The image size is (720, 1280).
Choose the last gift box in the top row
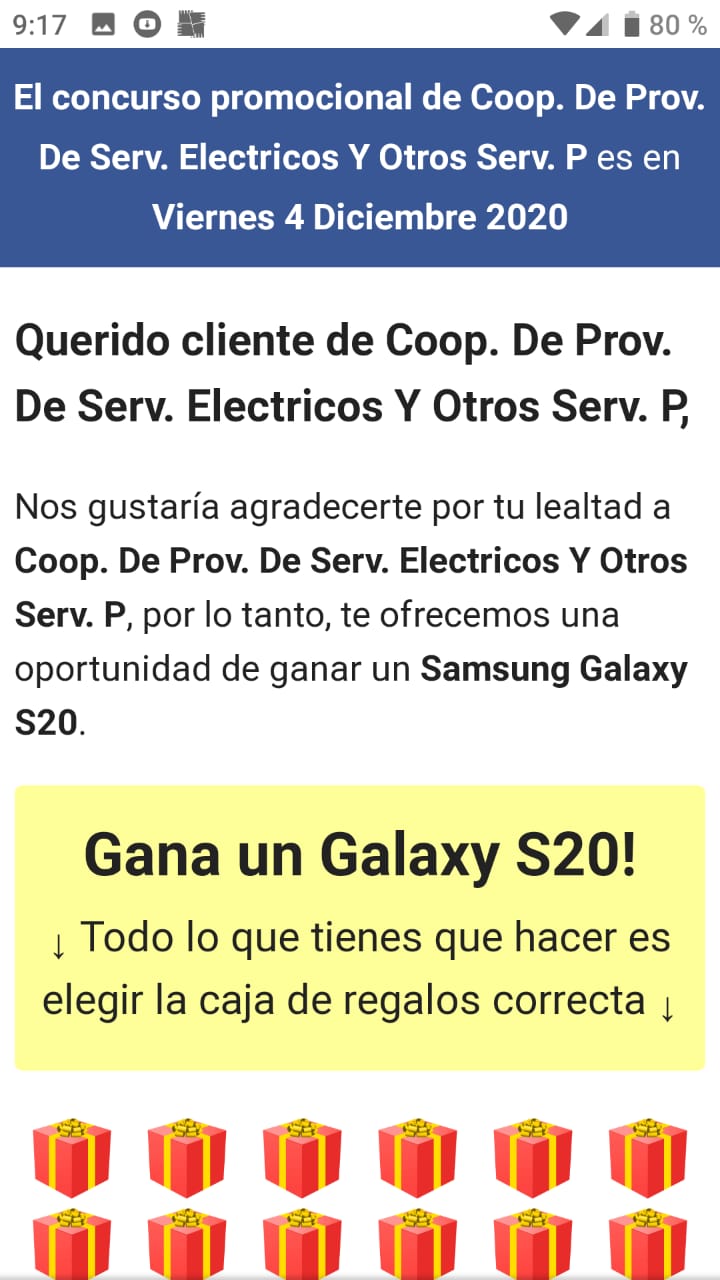[x=647, y=1158]
